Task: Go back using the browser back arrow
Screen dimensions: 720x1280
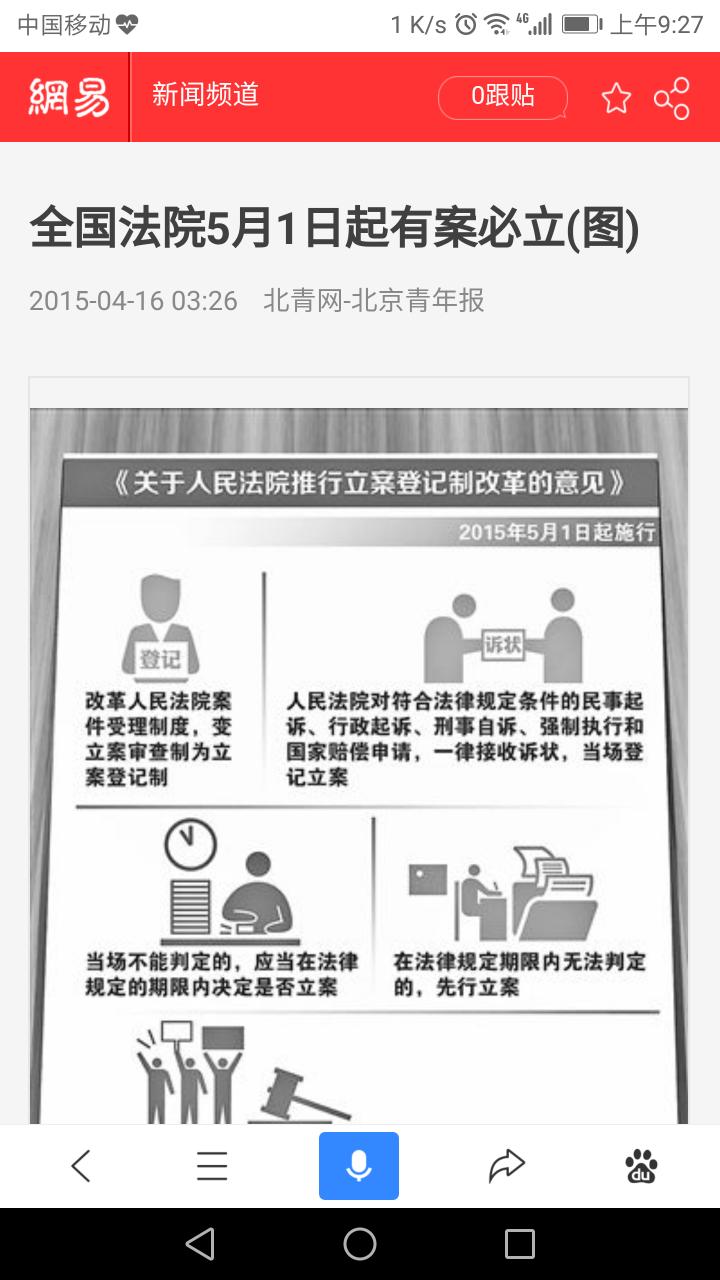Action: [81, 1166]
